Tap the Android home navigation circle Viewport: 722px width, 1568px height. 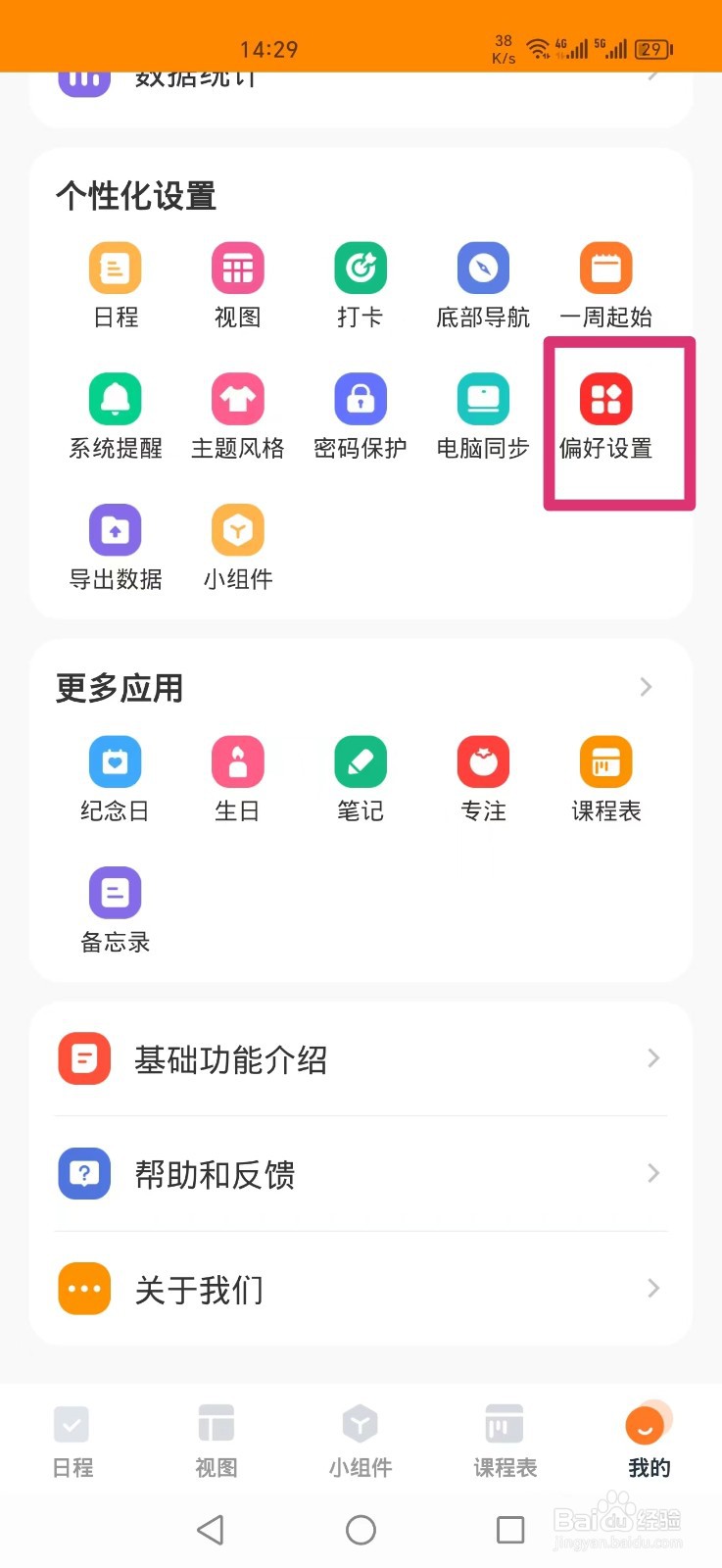361,1529
